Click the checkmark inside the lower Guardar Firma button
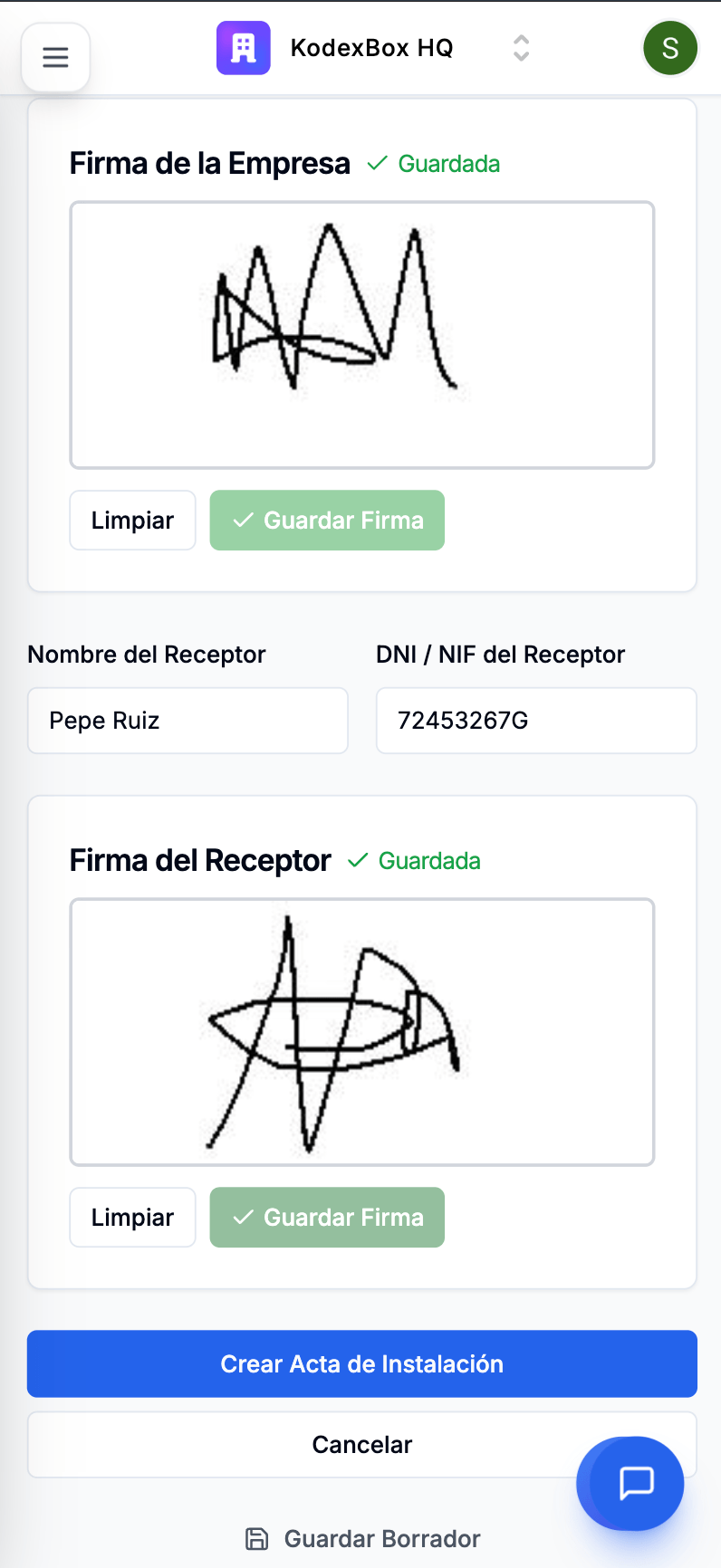 pos(243,1217)
